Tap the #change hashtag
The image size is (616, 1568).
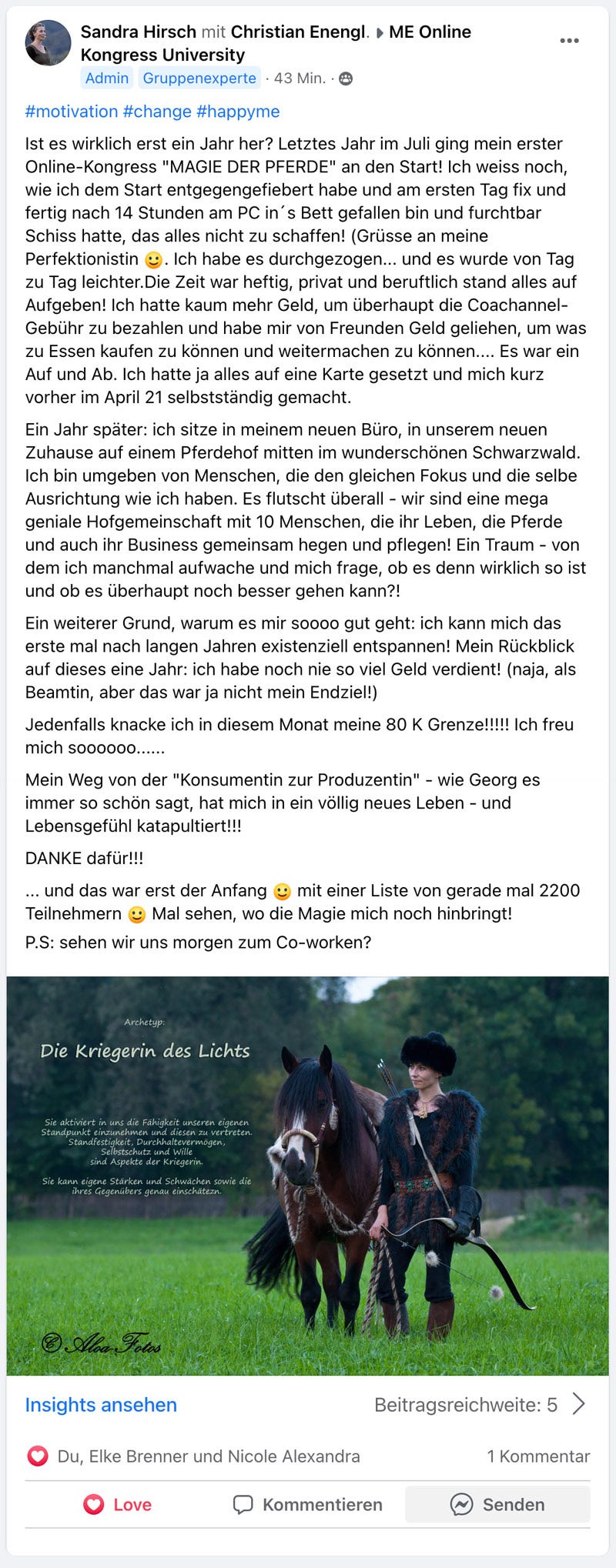157,112
